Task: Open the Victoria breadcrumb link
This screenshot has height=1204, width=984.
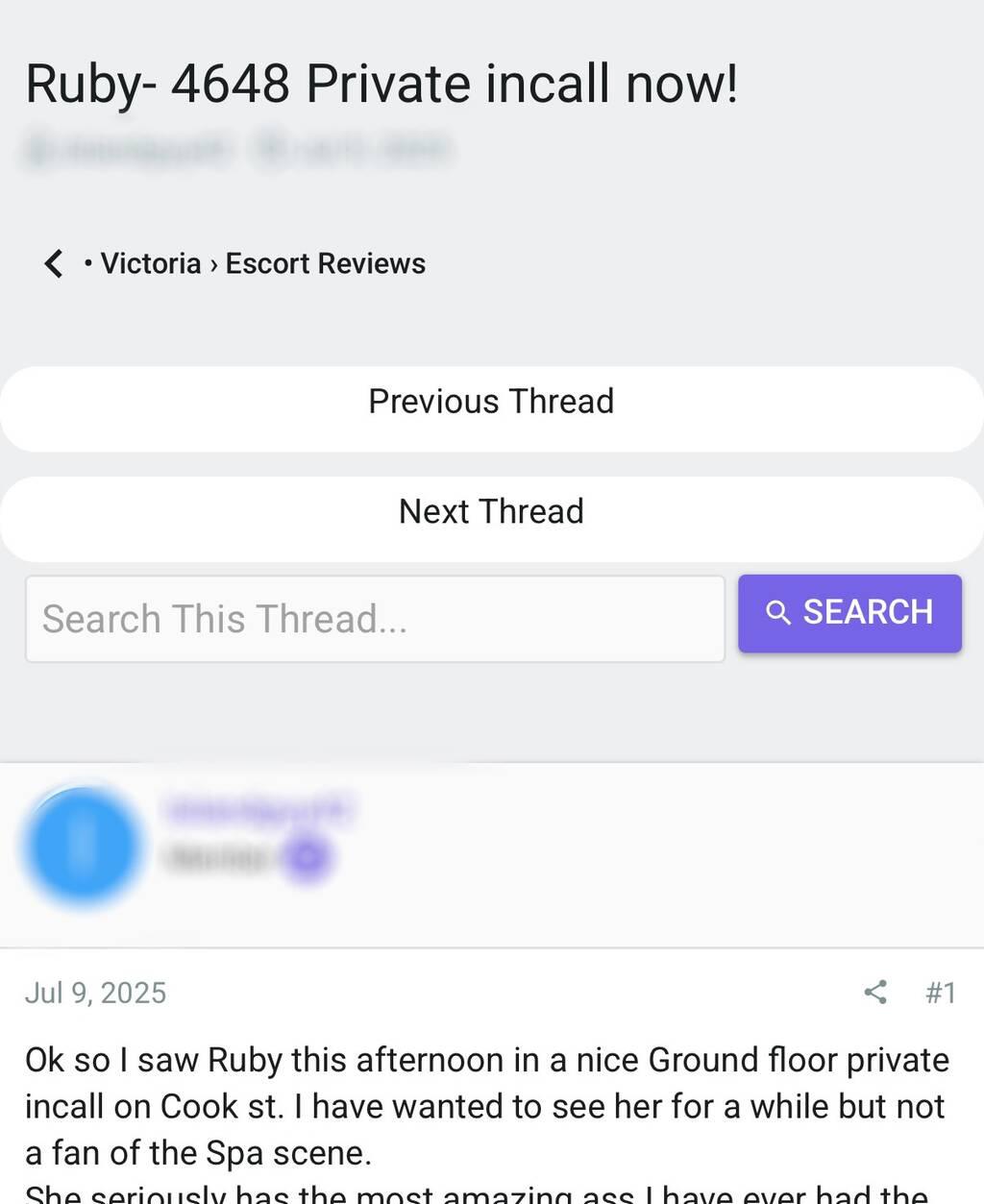Action: 150,263
